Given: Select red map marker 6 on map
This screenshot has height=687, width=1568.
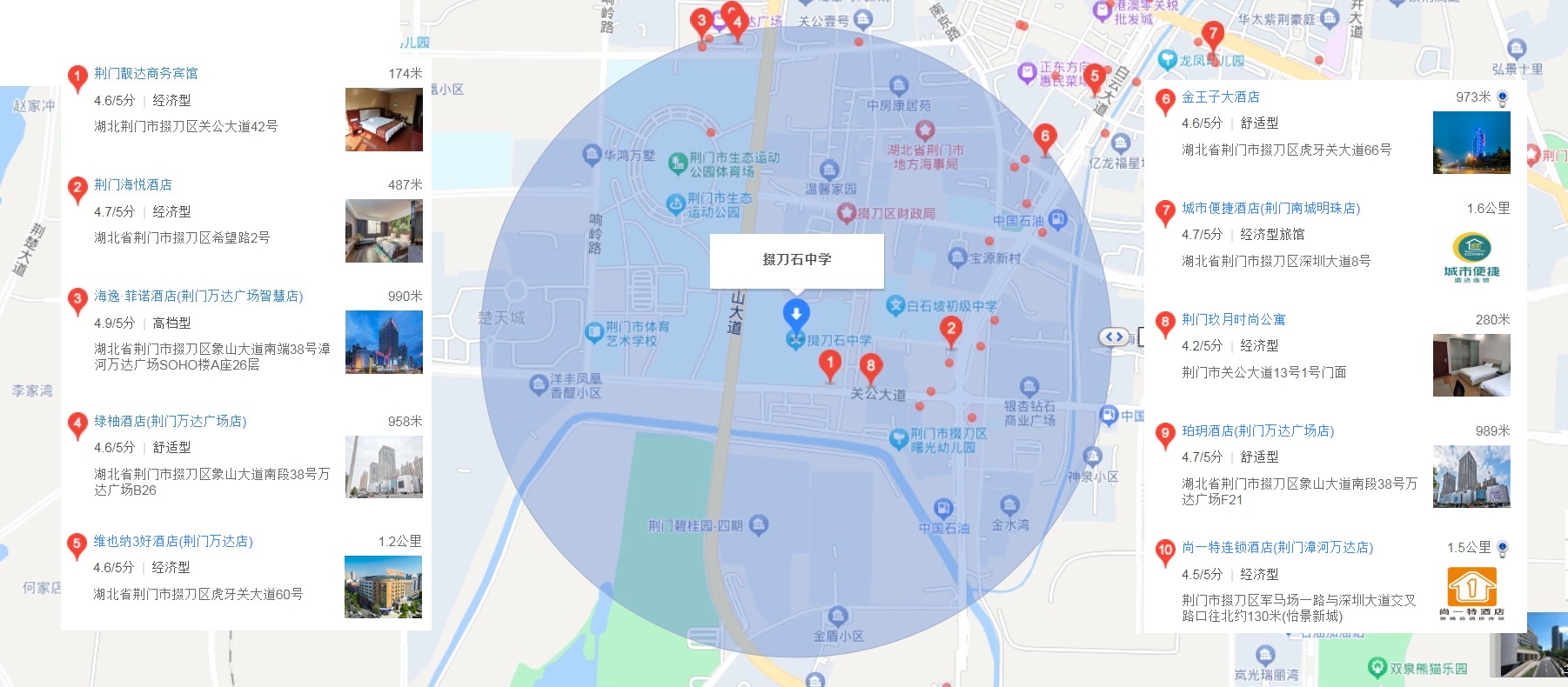Looking at the screenshot, I should 1045,137.
